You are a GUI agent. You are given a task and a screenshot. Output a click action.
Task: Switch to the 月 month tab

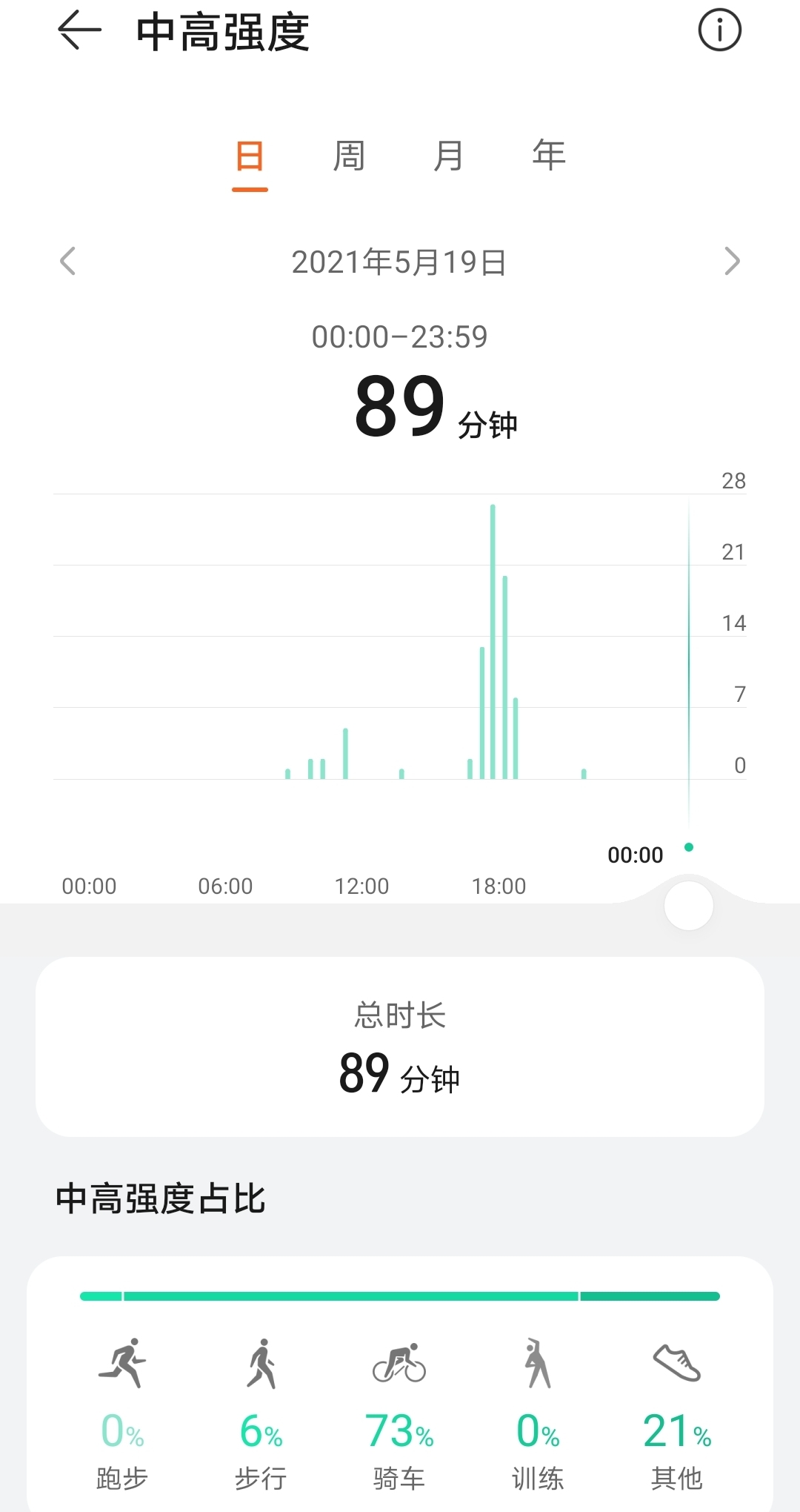coord(449,156)
